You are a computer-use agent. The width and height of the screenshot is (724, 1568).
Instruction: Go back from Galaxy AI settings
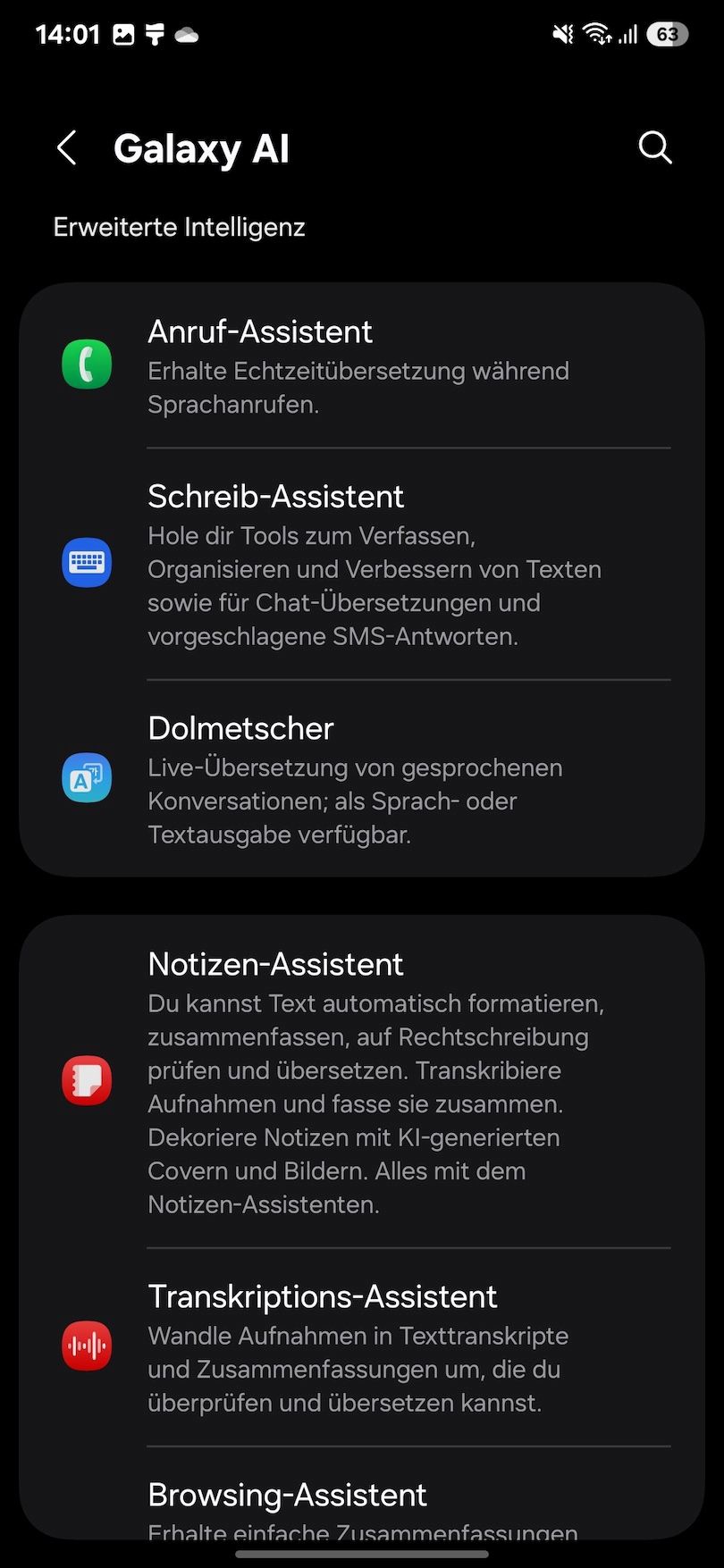(67, 148)
